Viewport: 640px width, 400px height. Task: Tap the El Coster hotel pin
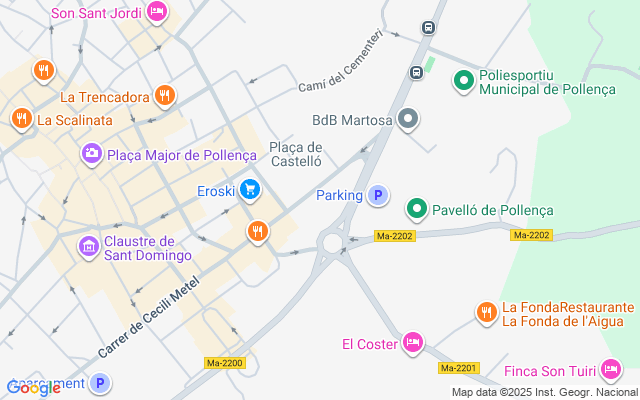pyautogui.click(x=412, y=344)
